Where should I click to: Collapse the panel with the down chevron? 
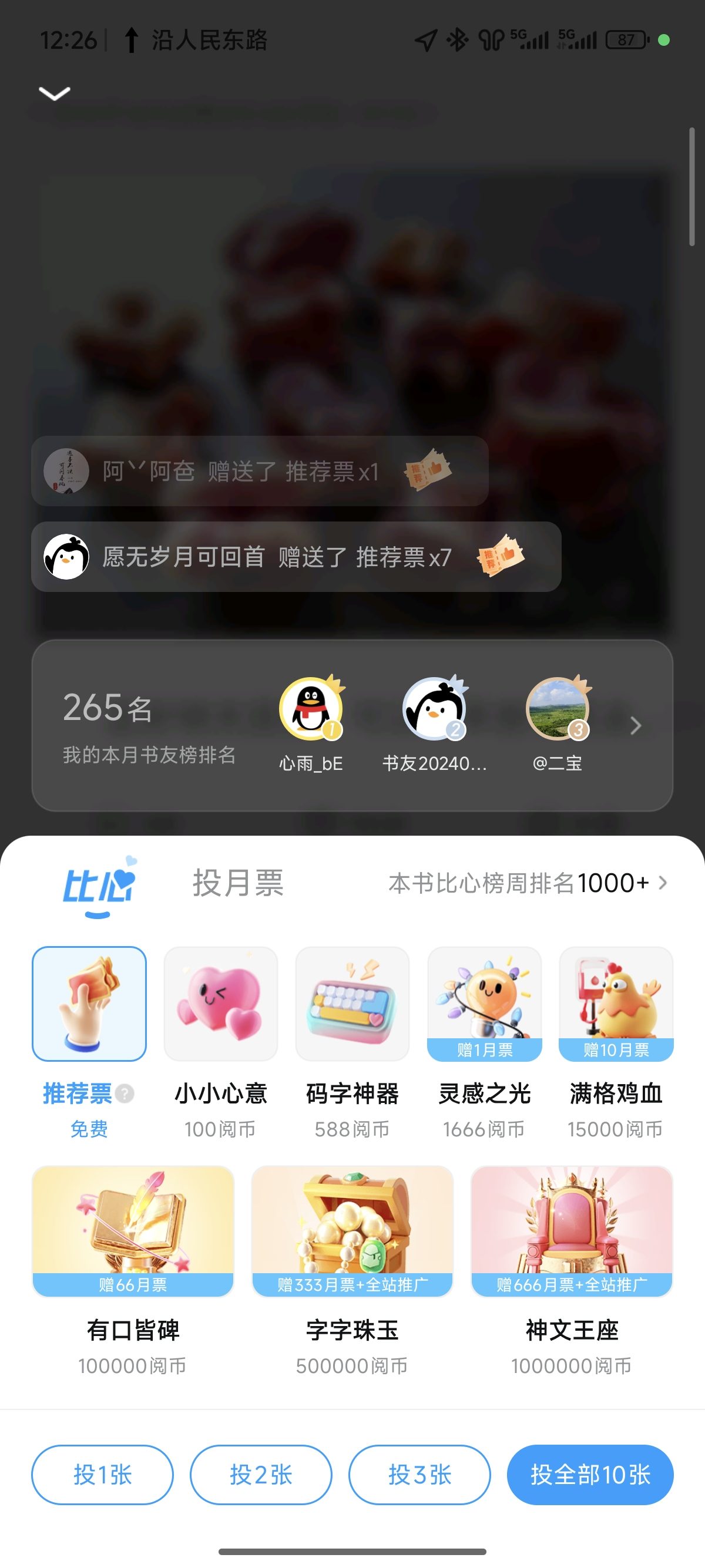[x=54, y=93]
